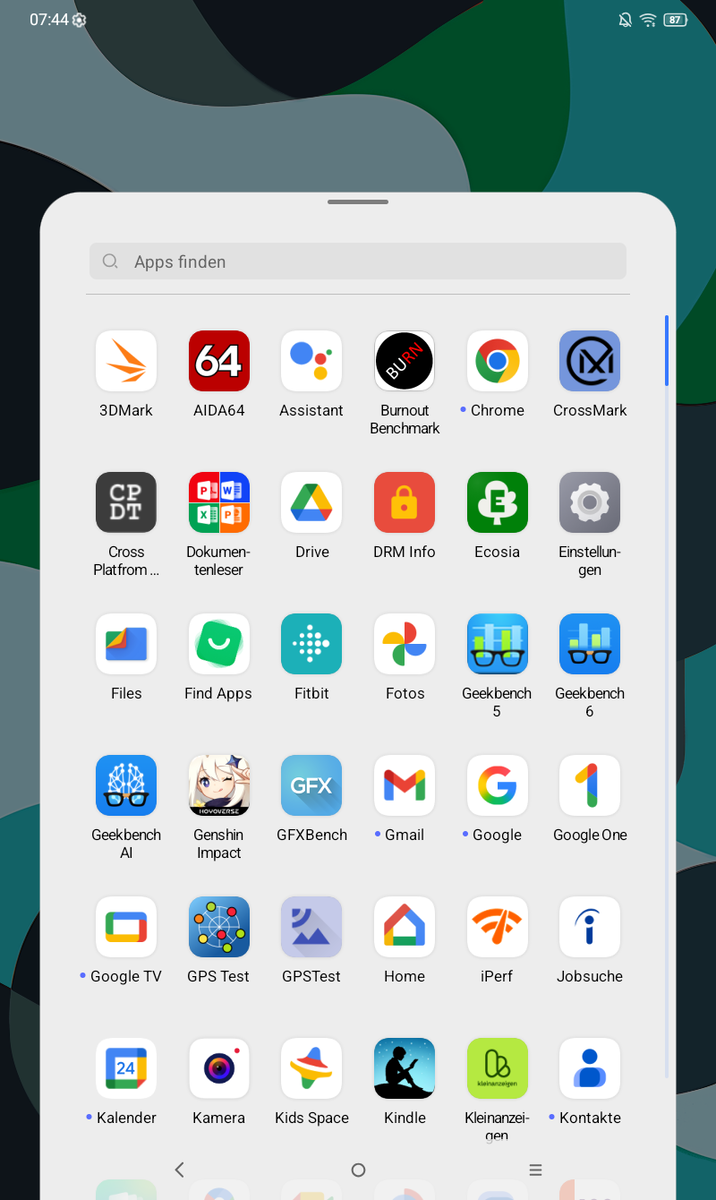The width and height of the screenshot is (716, 1200).
Task: Launch the CrossMark app
Action: (590, 361)
